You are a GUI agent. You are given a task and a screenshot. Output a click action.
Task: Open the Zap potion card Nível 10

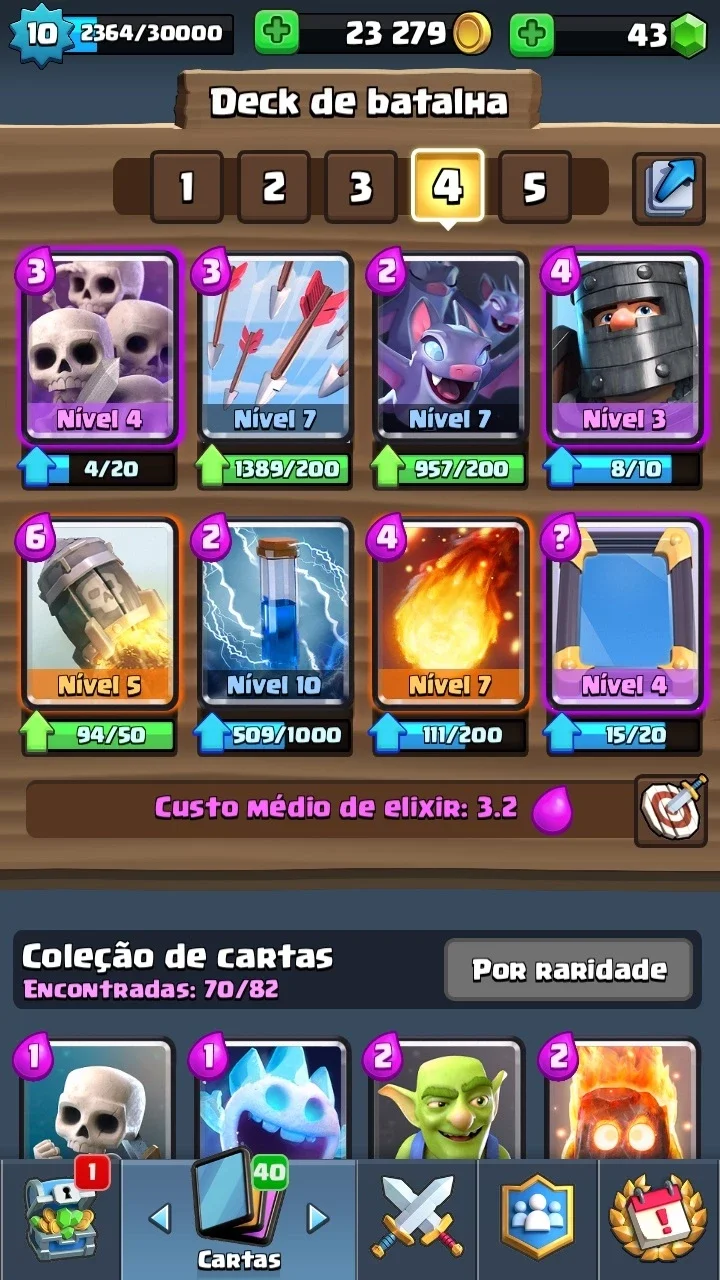(273, 614)
